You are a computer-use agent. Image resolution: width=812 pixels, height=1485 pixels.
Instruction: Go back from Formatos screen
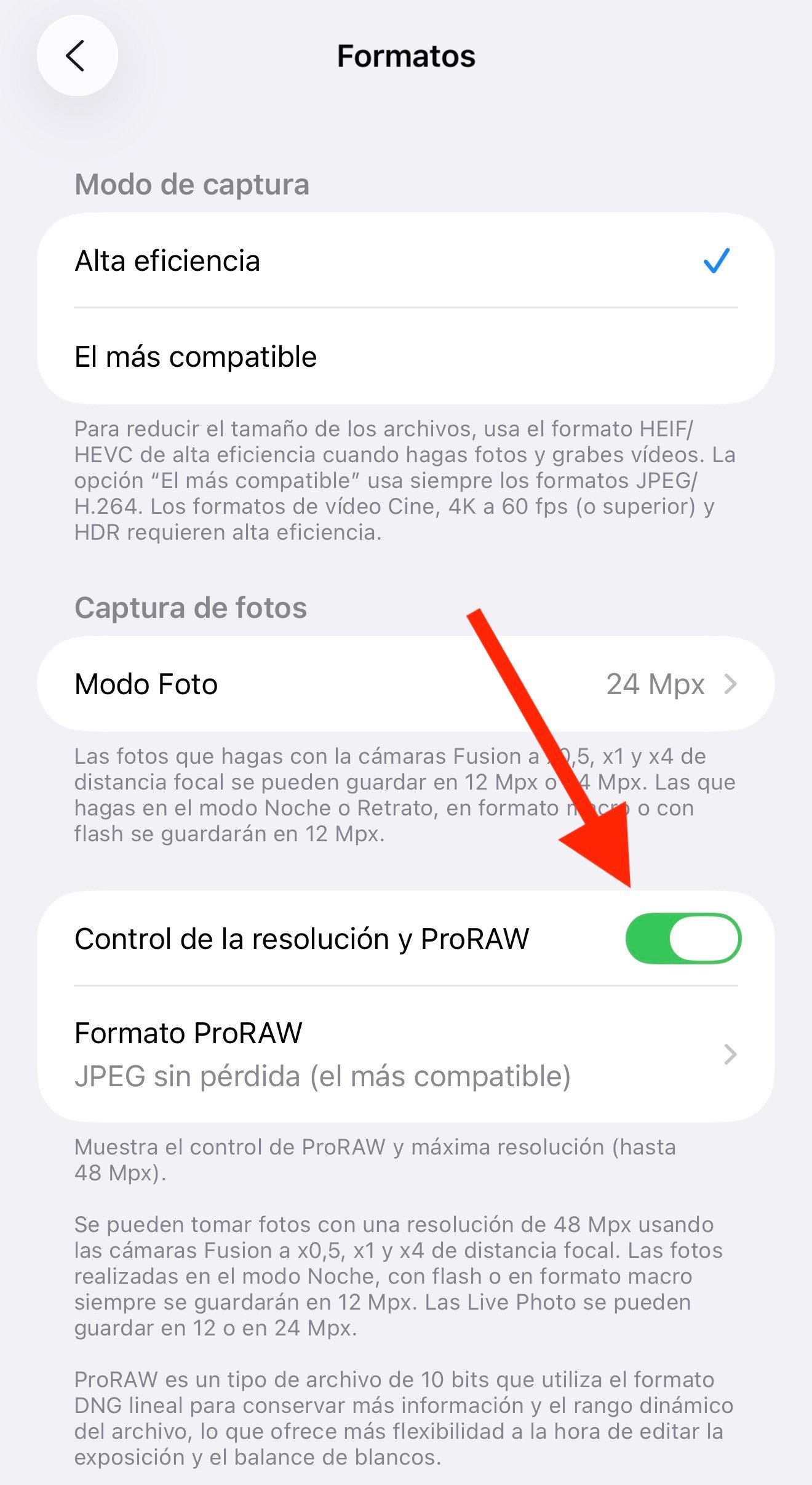[x=77, y=56]
